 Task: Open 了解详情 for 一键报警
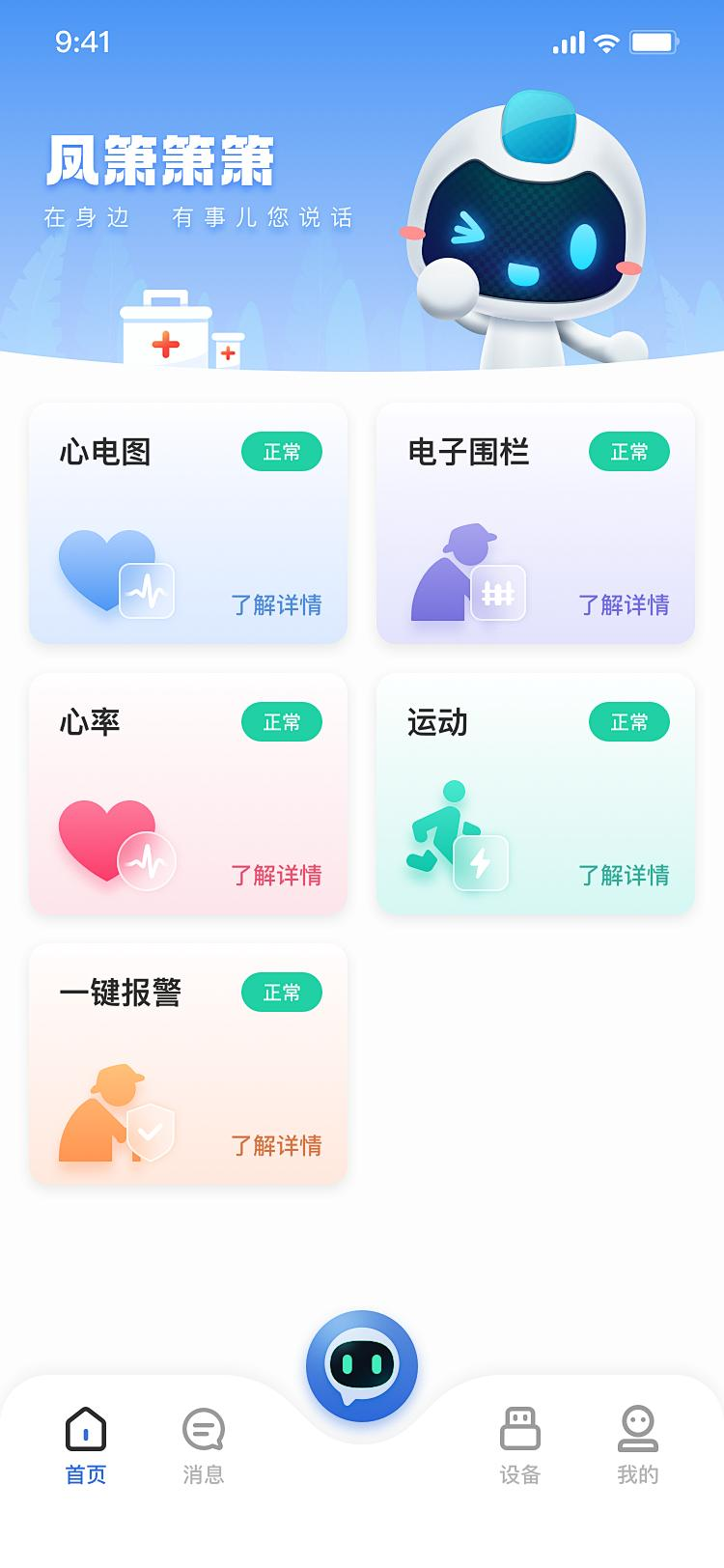pyautogui.click(x=276, y=1146)
